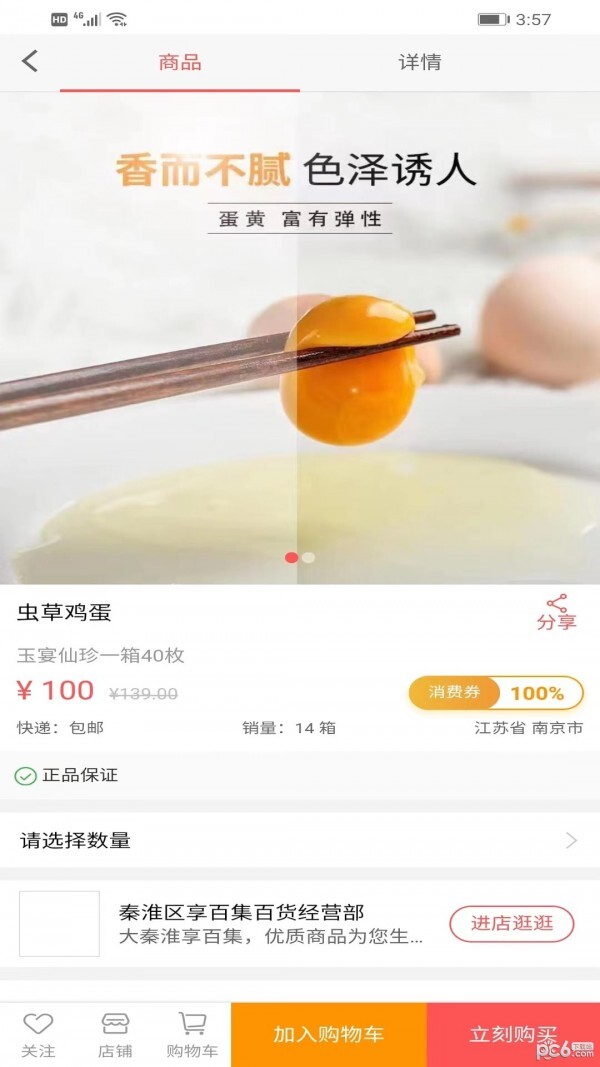Buy now with 立刻购买
The width and height of the screenshot is (600, 1067).
pos(513,1035)
